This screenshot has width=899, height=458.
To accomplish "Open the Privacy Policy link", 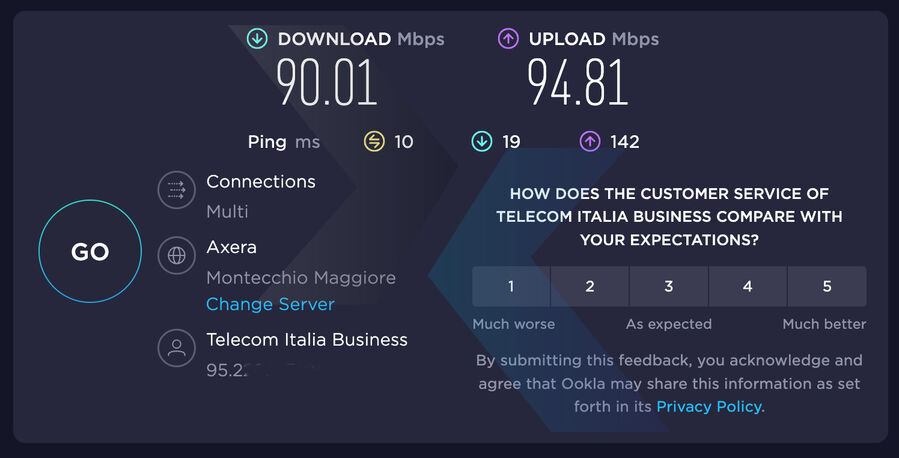I will point(708,406).
